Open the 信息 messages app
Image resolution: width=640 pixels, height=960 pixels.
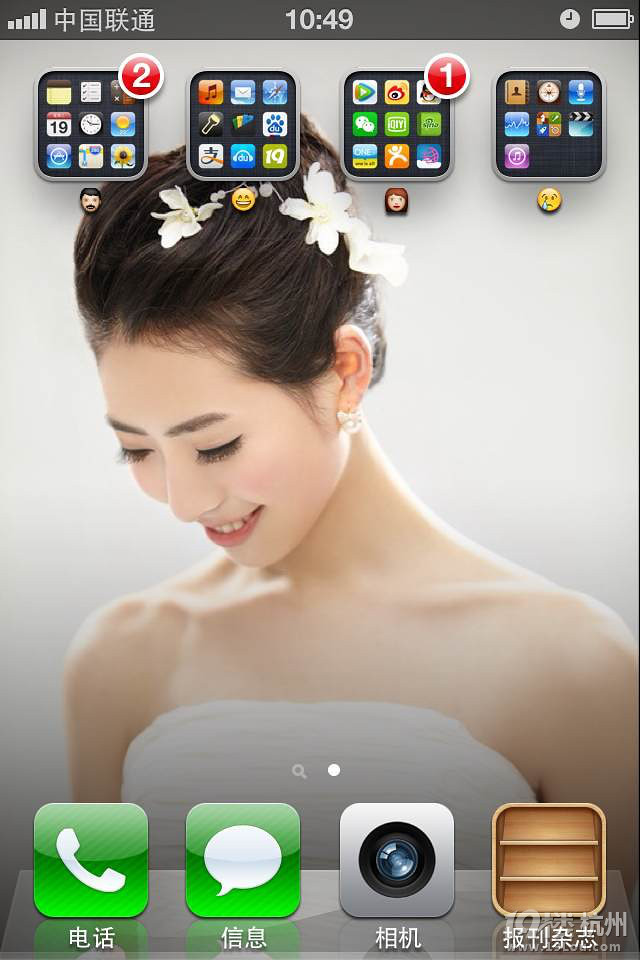click(243, 861)
